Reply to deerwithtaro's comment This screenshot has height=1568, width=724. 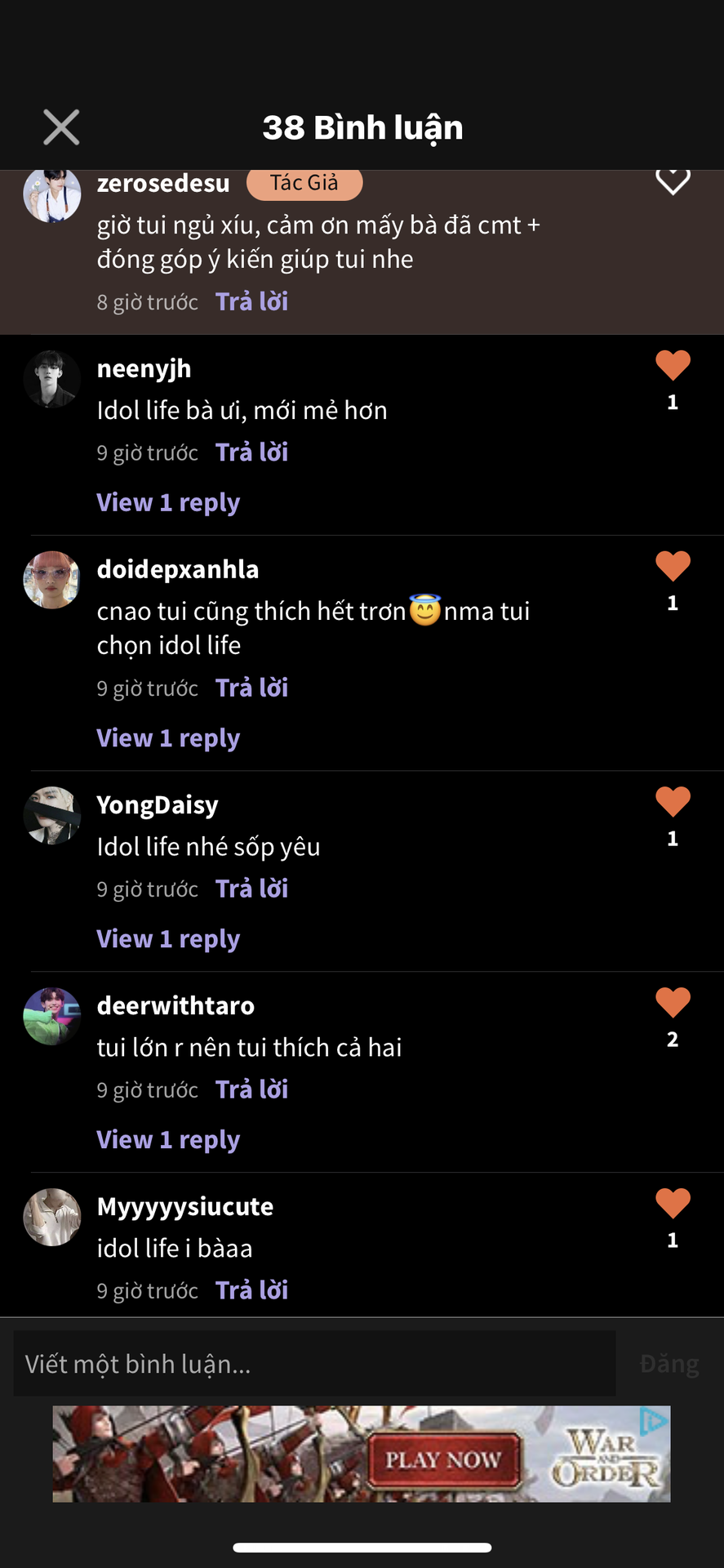tap(251, 1089)
